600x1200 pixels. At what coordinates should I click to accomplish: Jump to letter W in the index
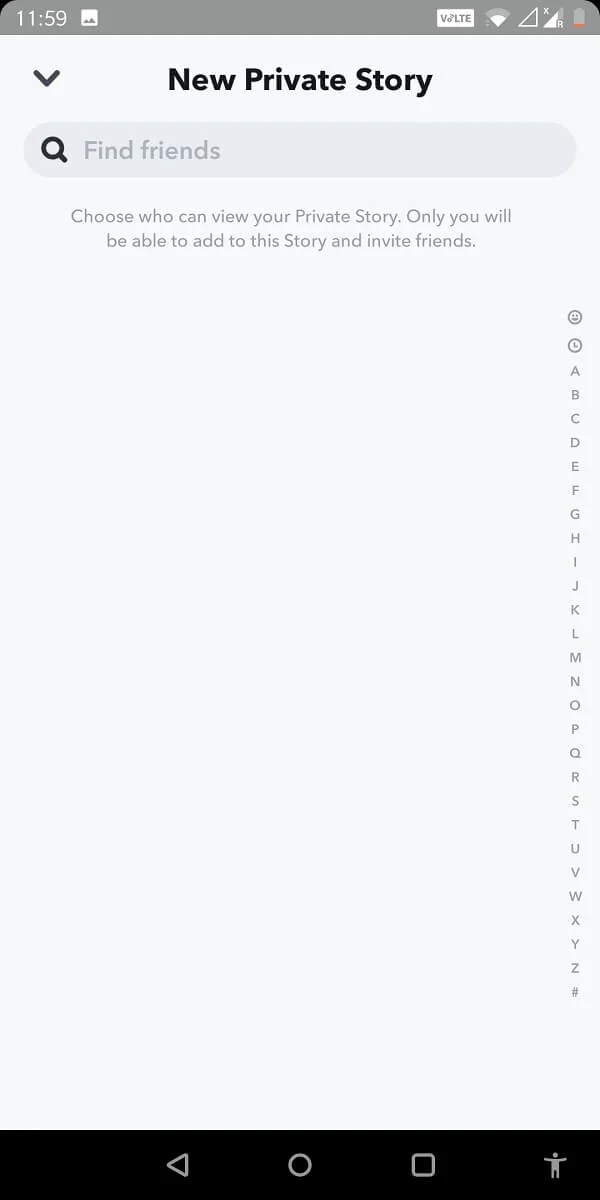pyautogui.click(x=575, y=897)
